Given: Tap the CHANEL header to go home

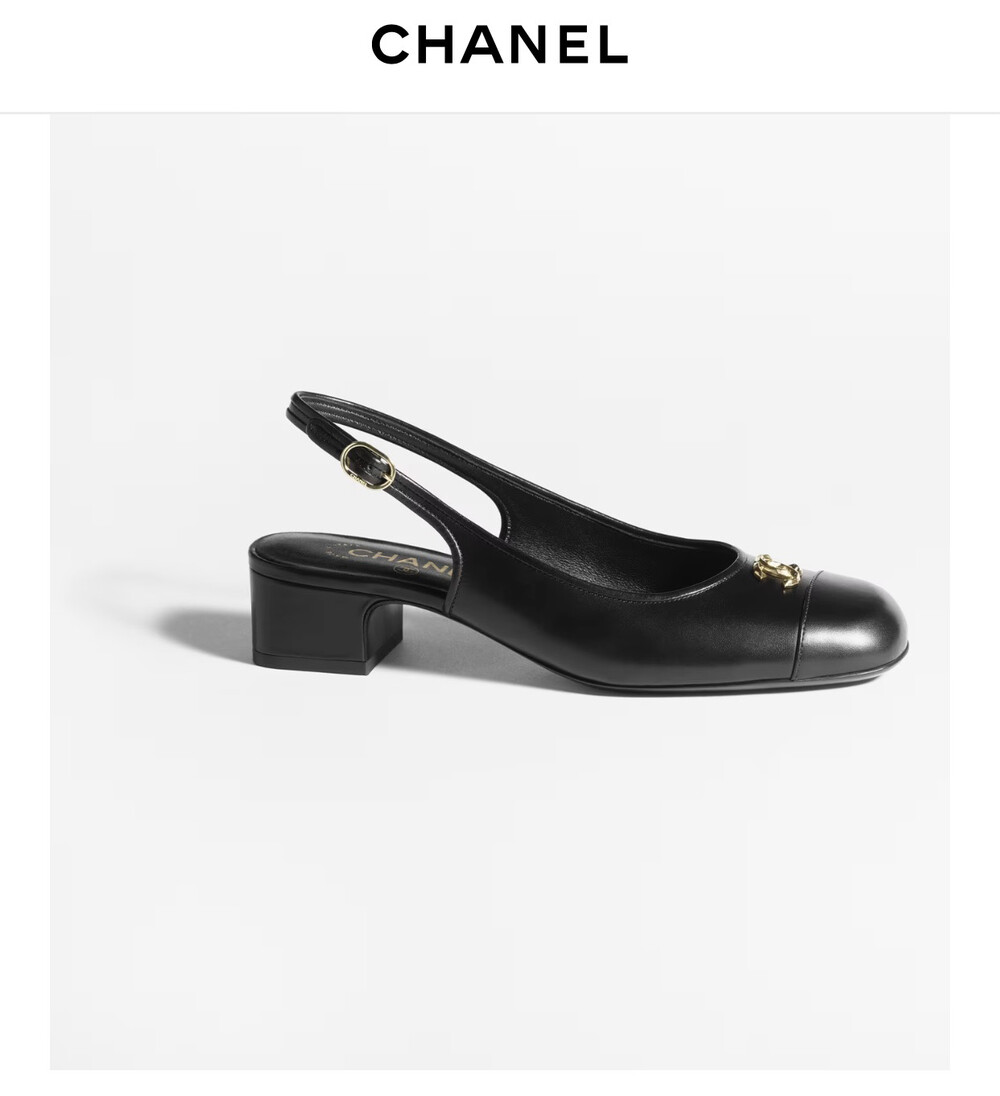Looking at the screenshot, I should pyautogui.click(x=500, y=44).
